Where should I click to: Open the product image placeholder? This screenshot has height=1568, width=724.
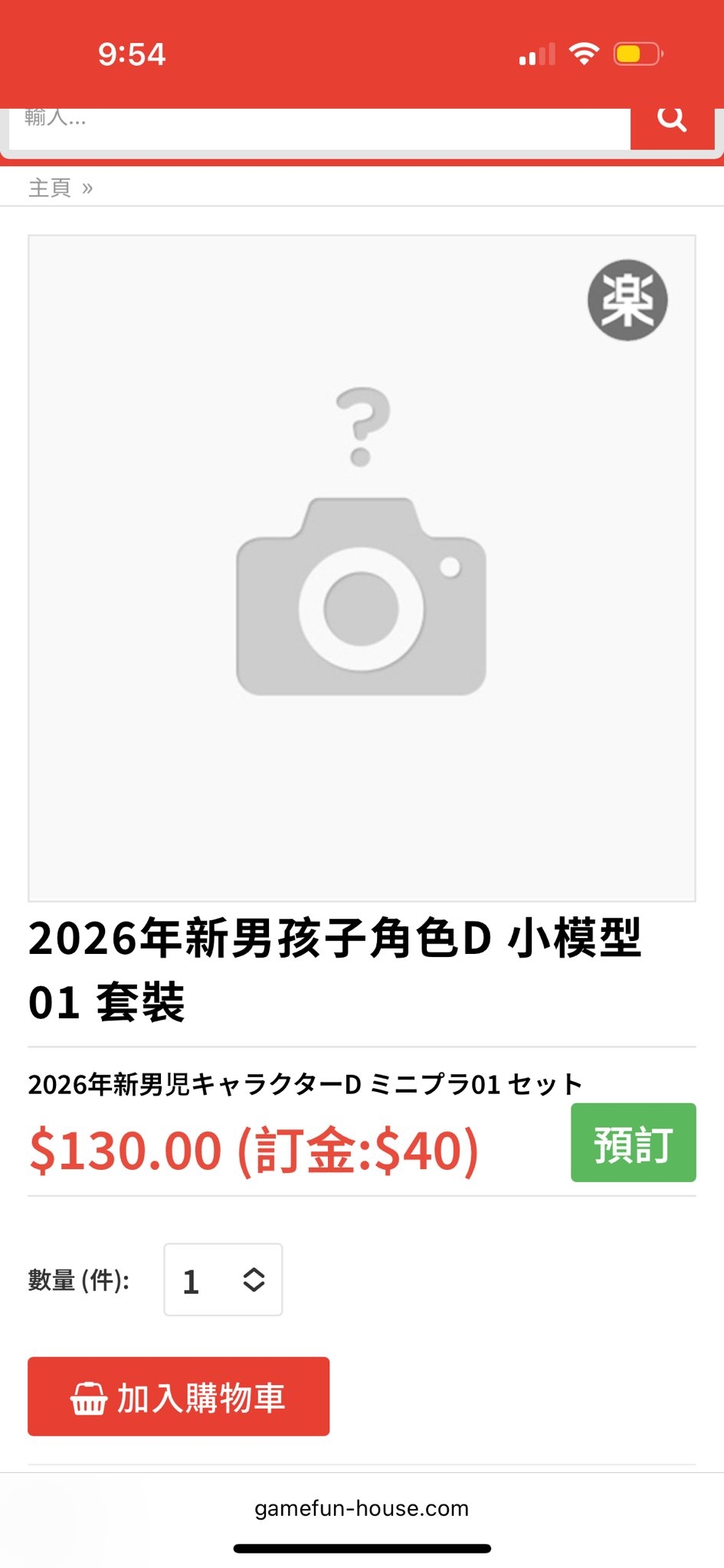tap(362, 568)
